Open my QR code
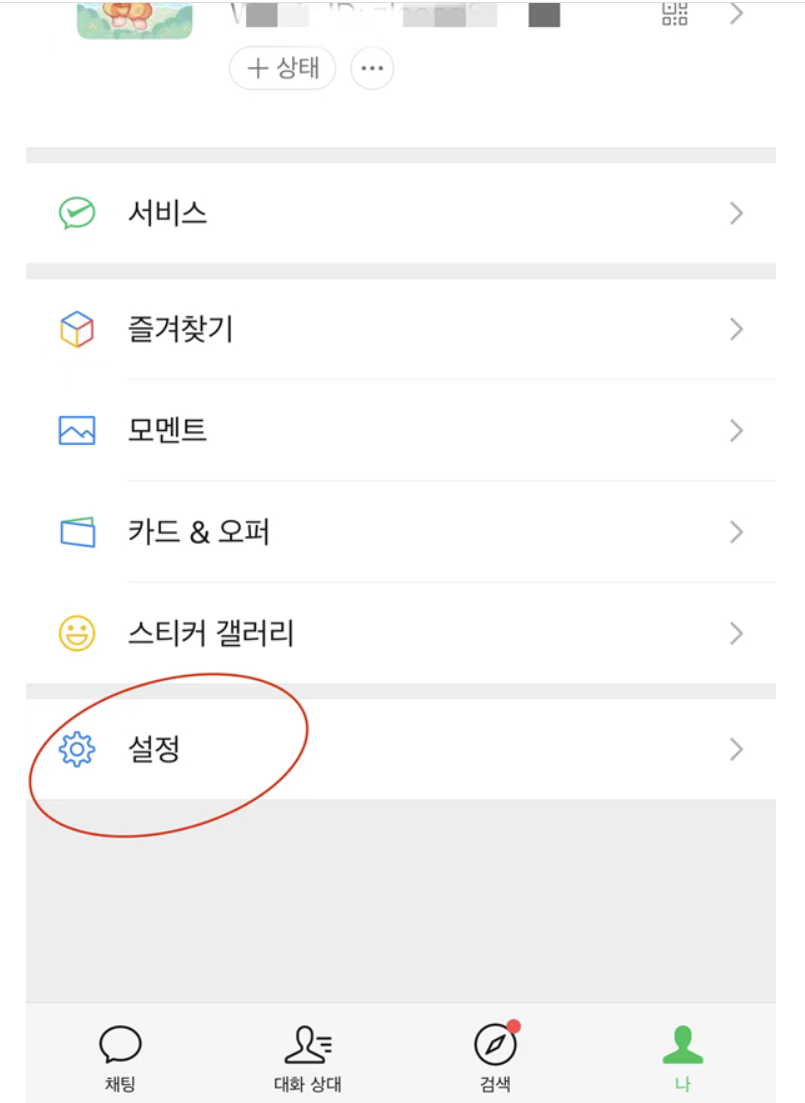805x1103 pixels. tap(676, 13)
